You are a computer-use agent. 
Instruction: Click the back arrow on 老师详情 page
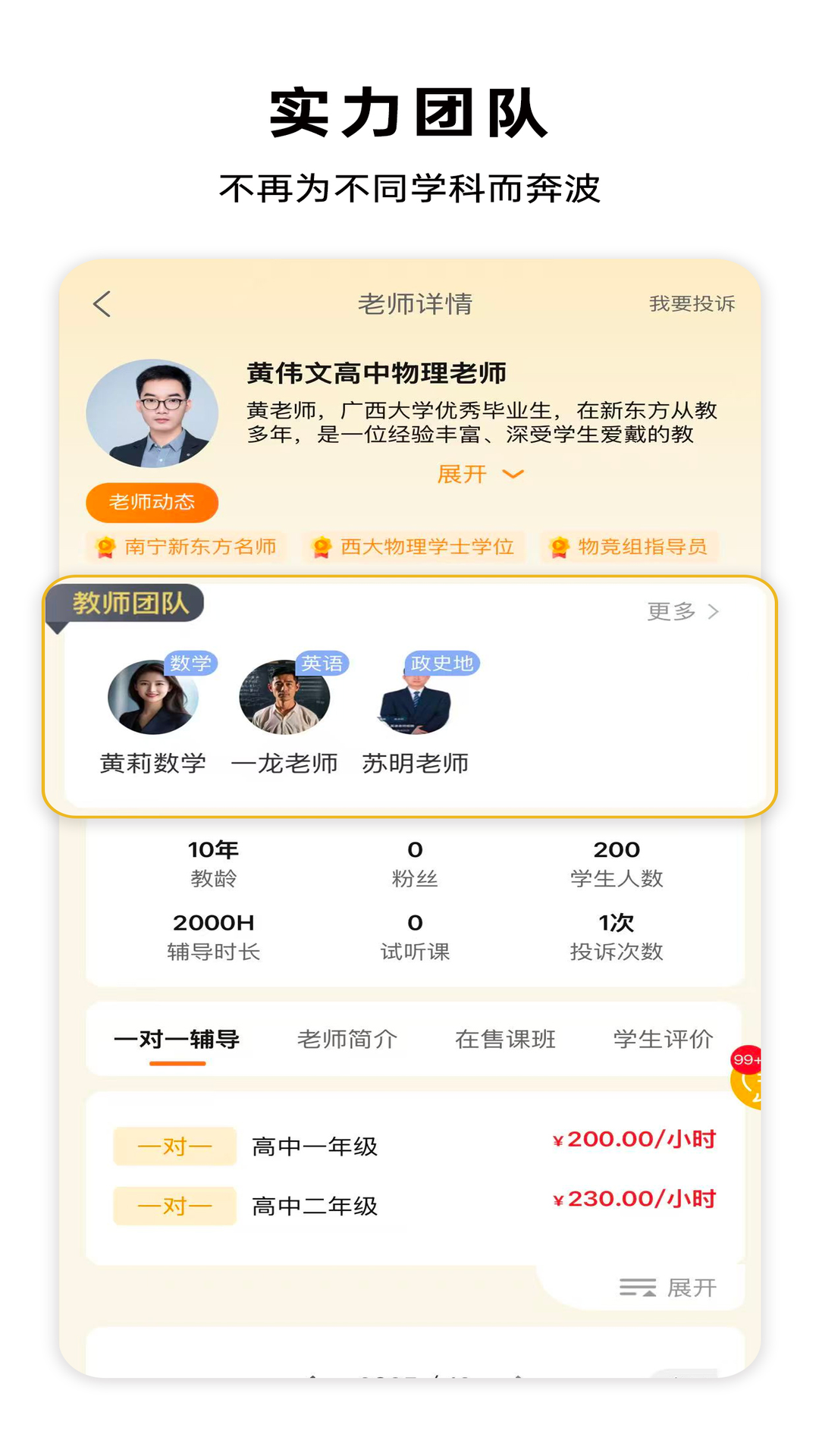click(102, 303)
